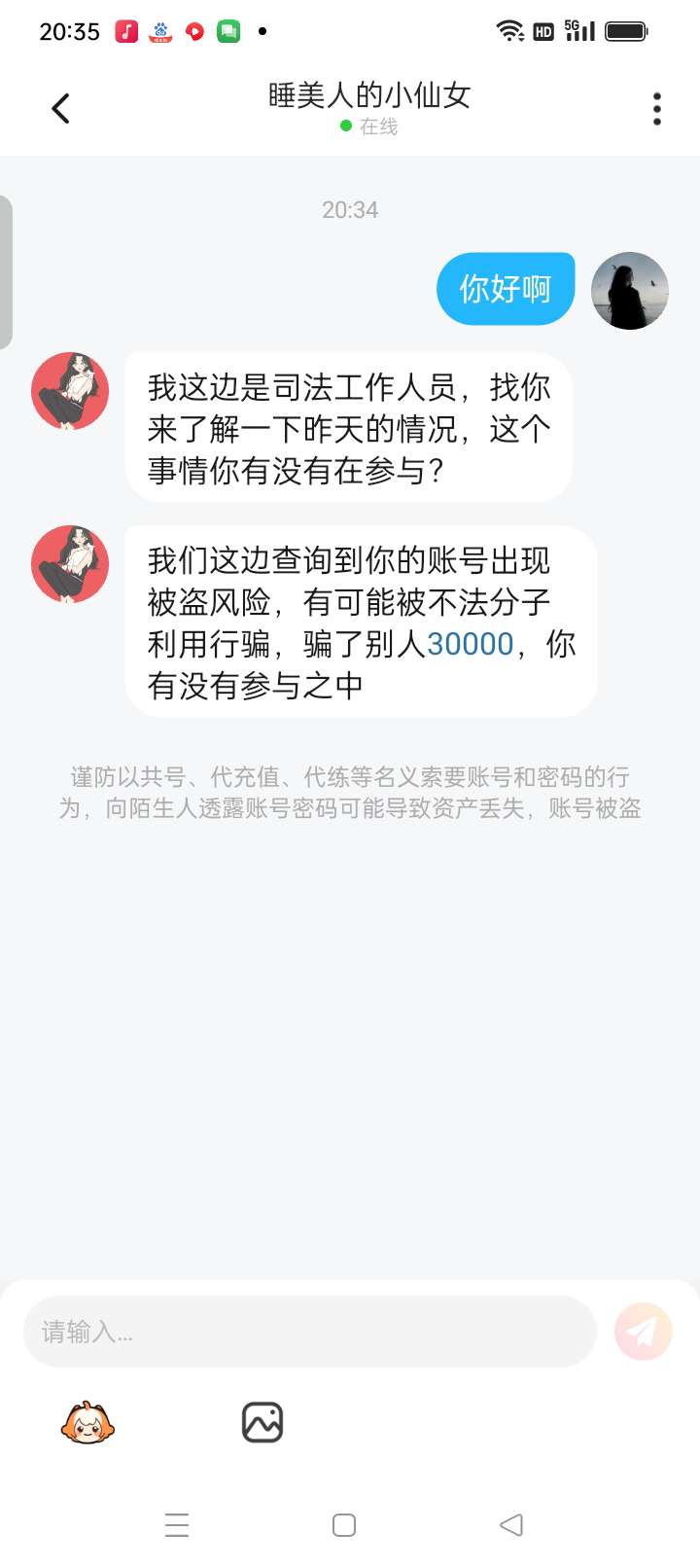Tap the message input field
This screenshot has width=700, height=1568.
click(x=309, y=1332)
